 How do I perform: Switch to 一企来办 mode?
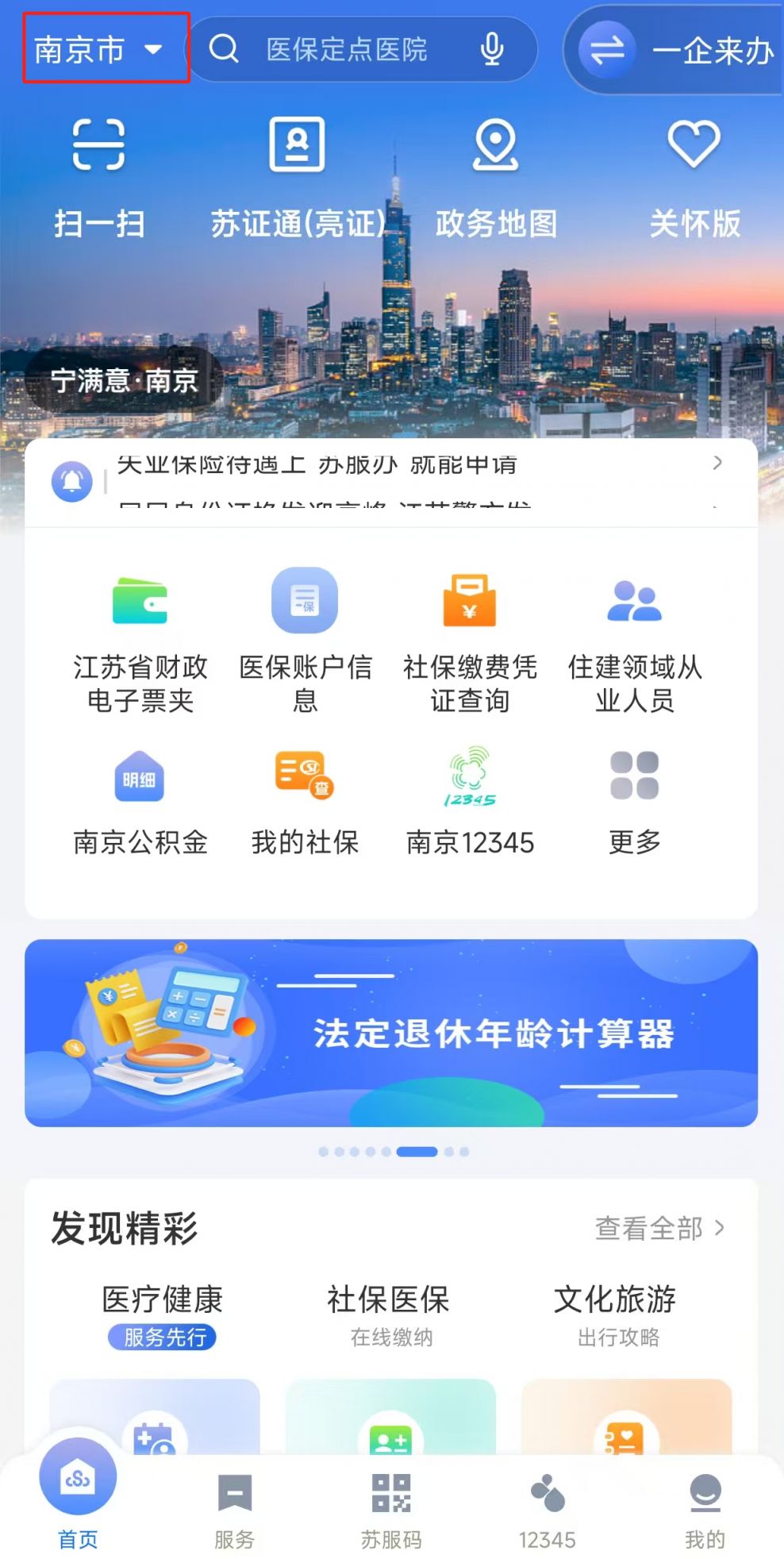(676, 51)
